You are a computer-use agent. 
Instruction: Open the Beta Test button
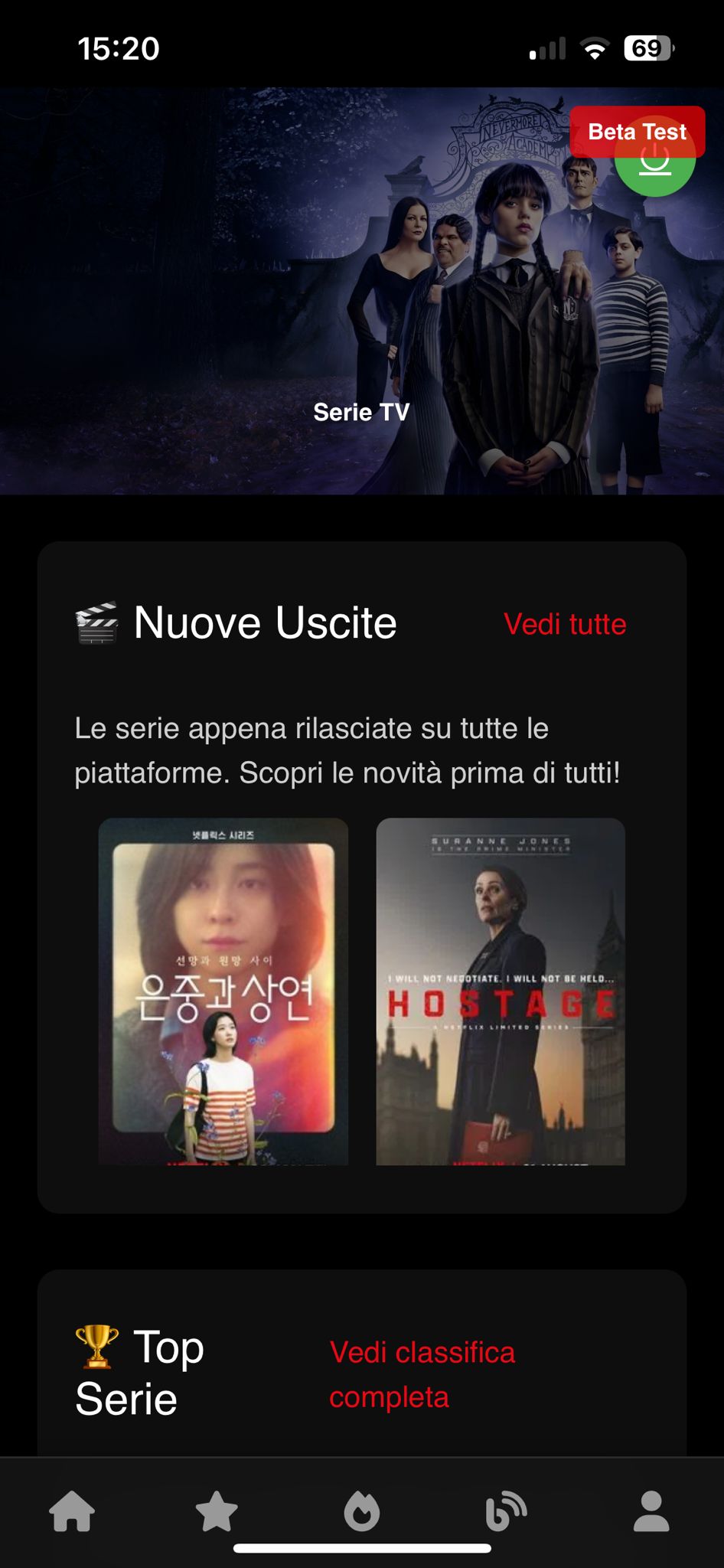(x=637, y=132)
